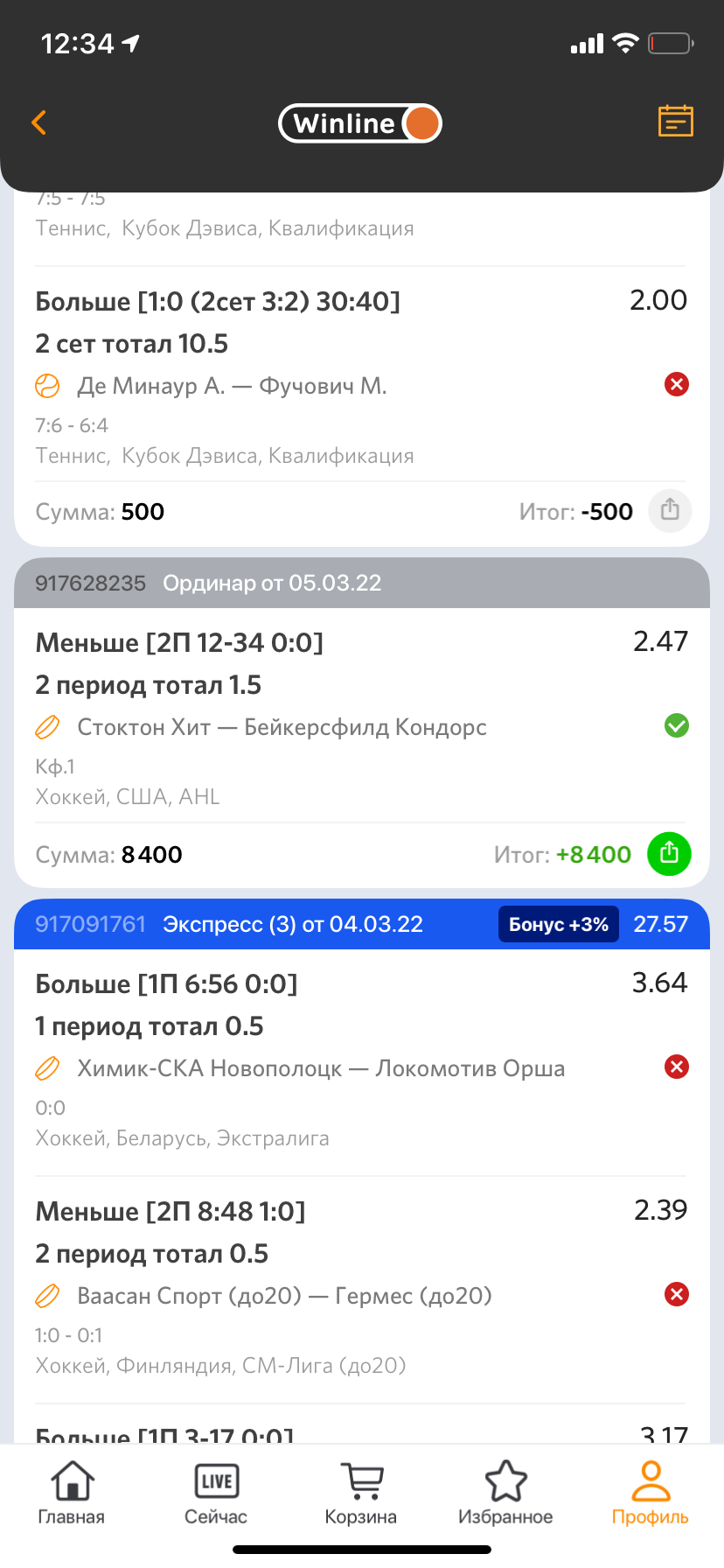The image size is (724, 1568).
Task: Open Экспресс (3) bet 917091761
Action: (x=362, y=924)
